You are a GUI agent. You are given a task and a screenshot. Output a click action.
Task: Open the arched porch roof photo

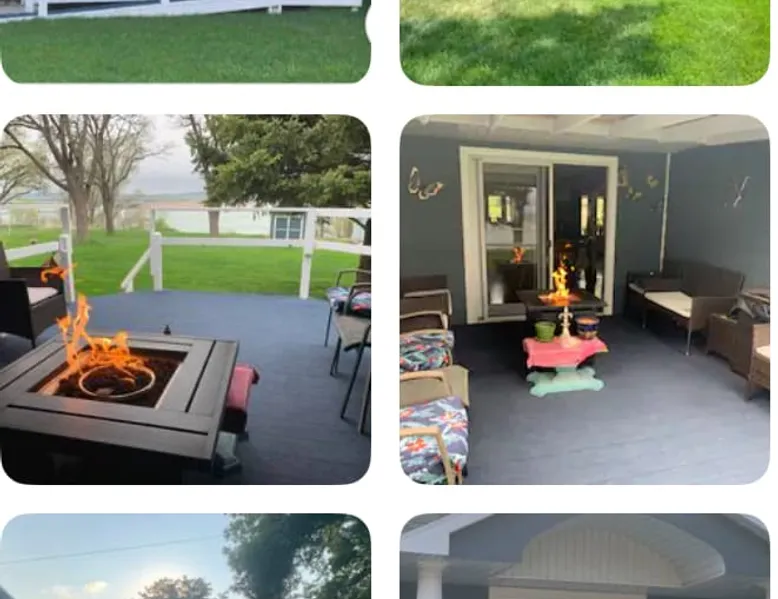585,557
